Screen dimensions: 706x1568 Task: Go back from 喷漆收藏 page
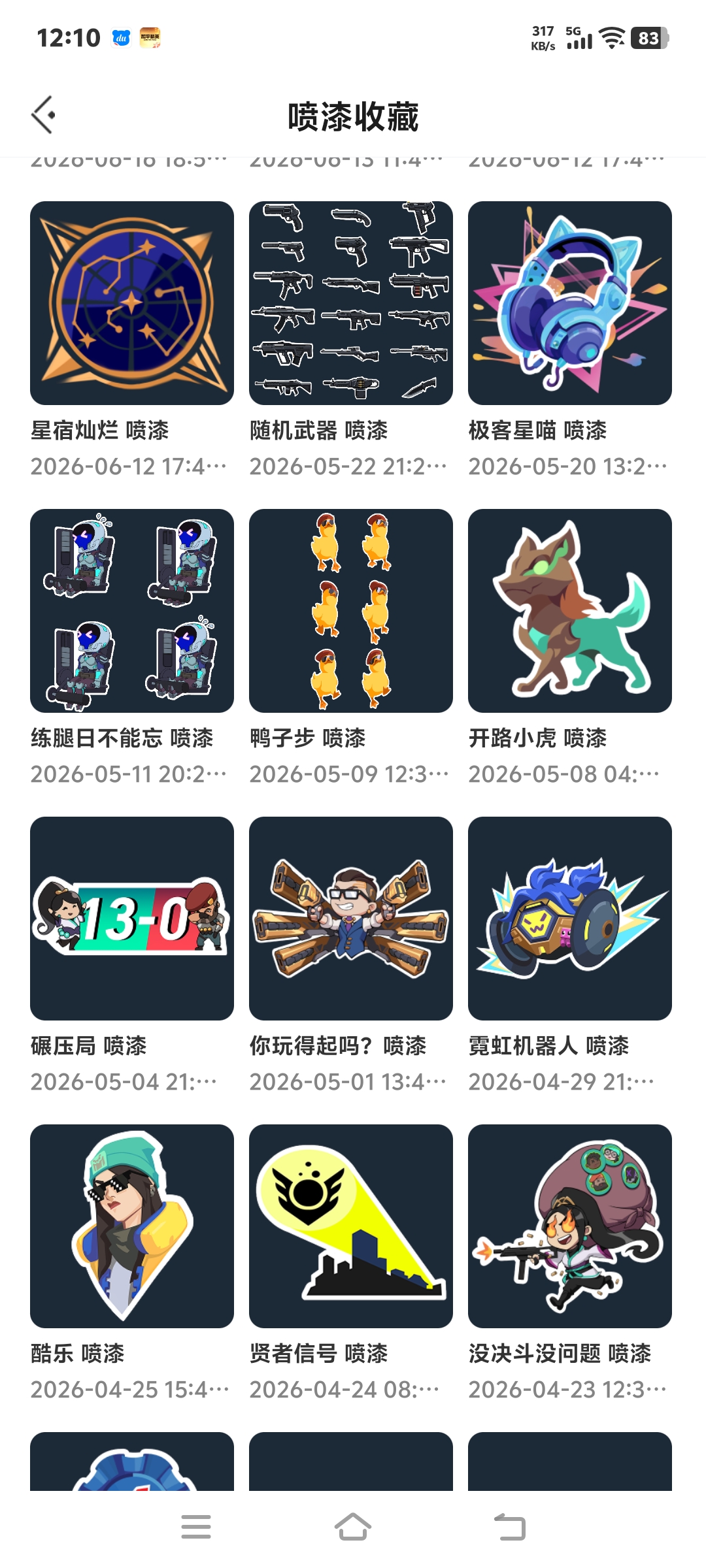pyautogui.click(x=43, y=116)
